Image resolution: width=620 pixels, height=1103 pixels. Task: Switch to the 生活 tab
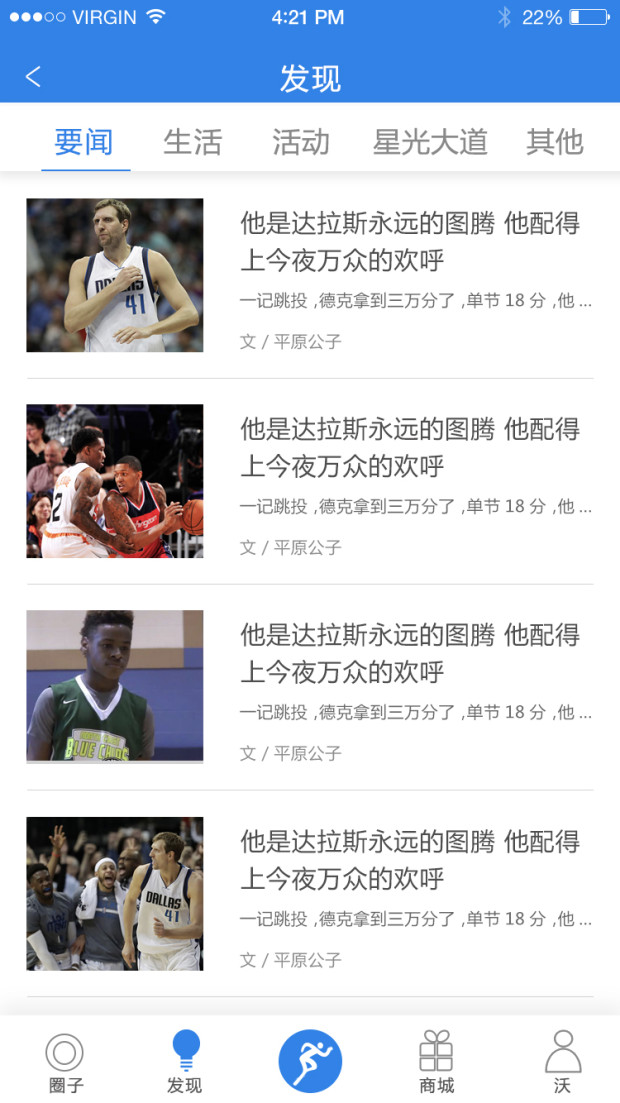pos(192,142)
